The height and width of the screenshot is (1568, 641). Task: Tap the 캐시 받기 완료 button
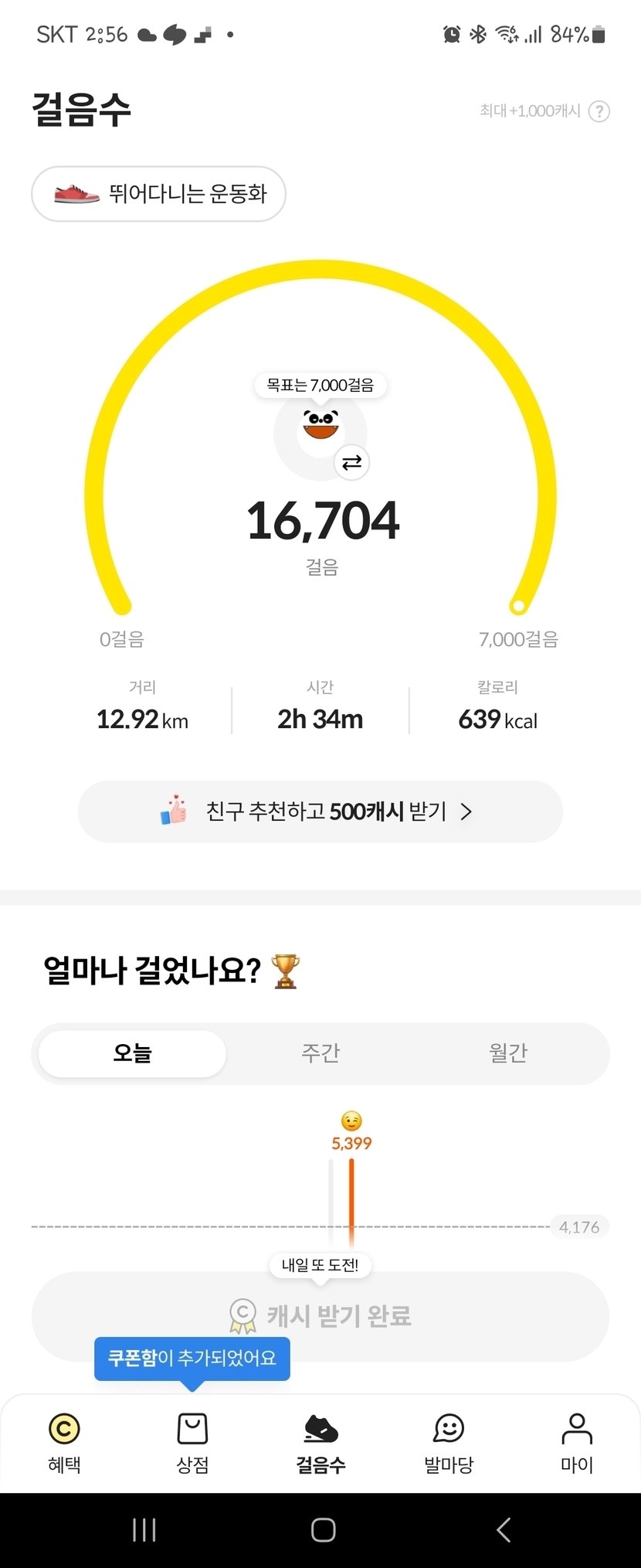click(x=320, y=1315)
